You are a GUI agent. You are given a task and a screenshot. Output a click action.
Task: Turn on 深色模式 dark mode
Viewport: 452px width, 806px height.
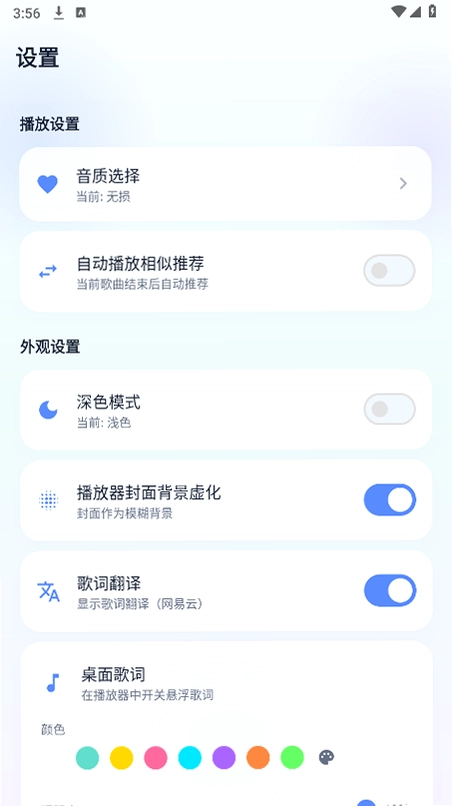[389, 409]
